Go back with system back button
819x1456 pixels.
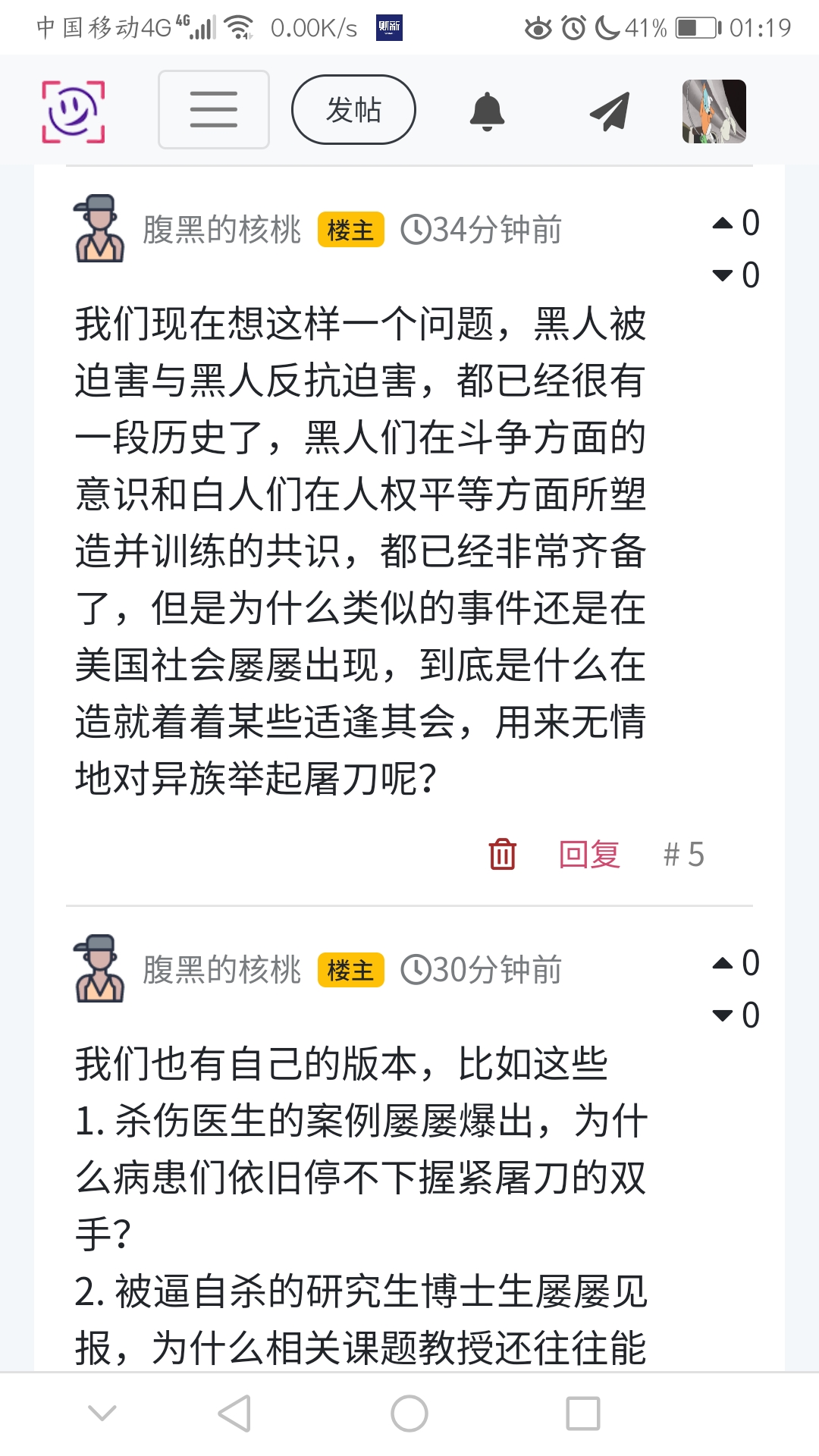pos(234,1414)
